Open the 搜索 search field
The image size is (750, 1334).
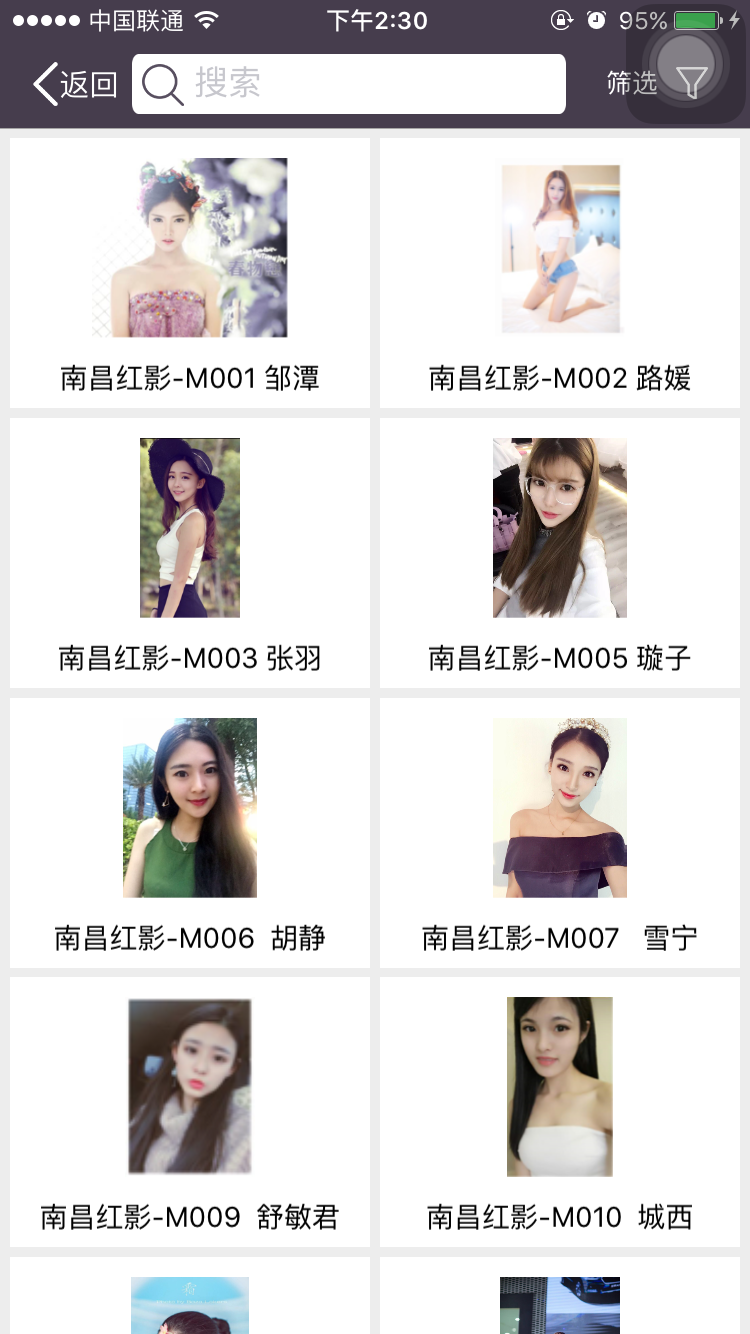[348, 84]
